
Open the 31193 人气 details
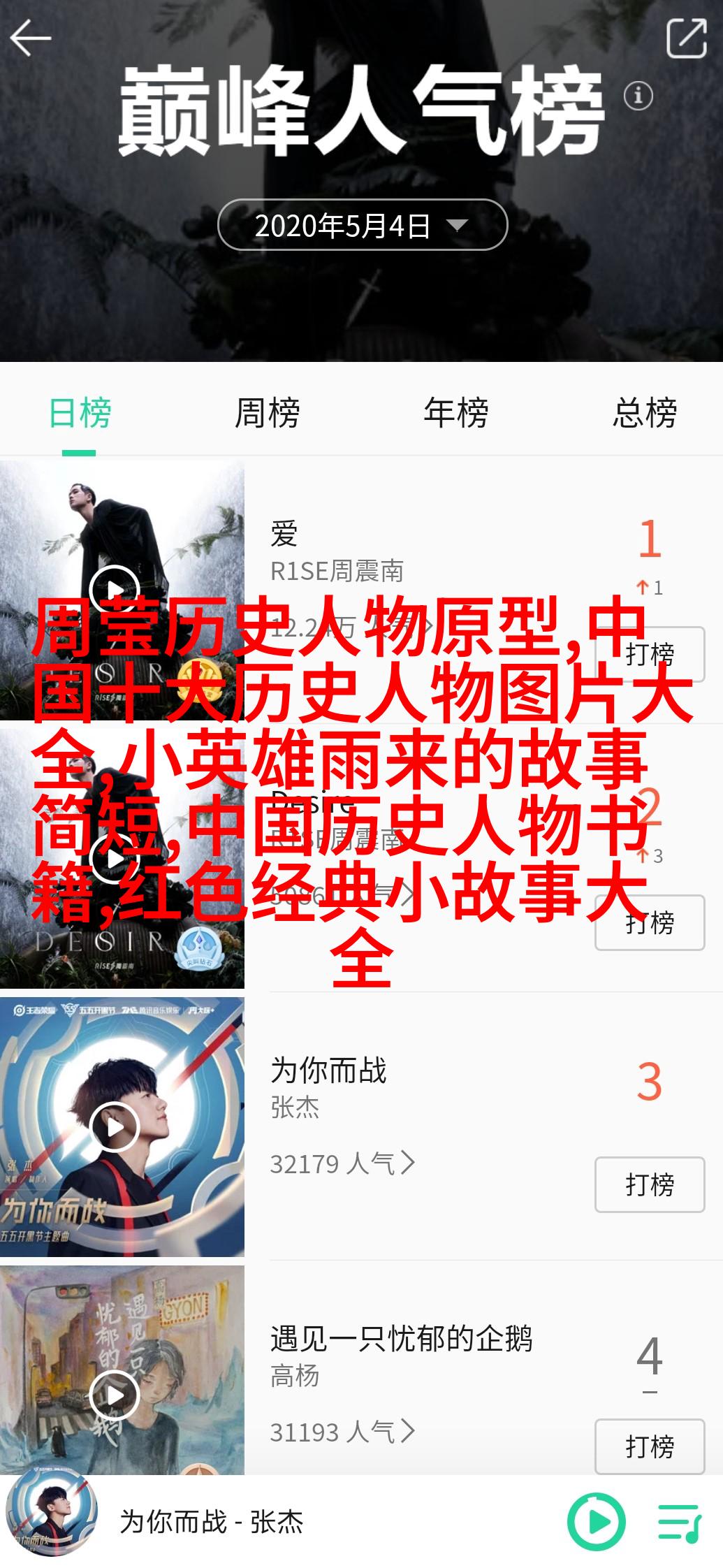tap(342, 1432)
